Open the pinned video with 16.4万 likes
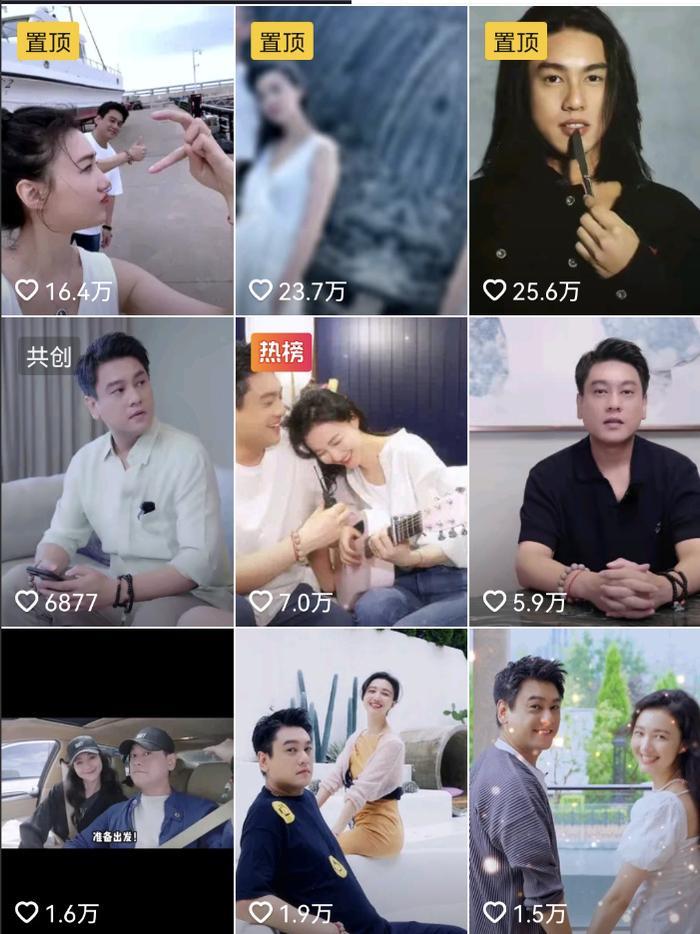700x934 pixels. tap(116, 160)
